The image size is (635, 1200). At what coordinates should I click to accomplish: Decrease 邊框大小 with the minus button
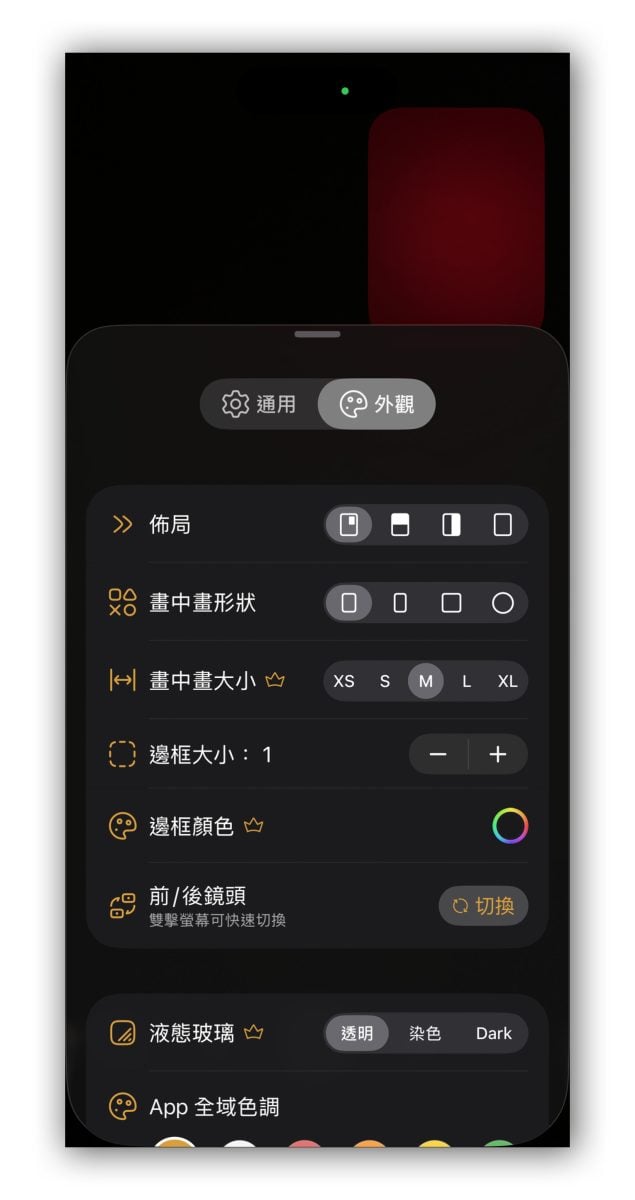438,755
